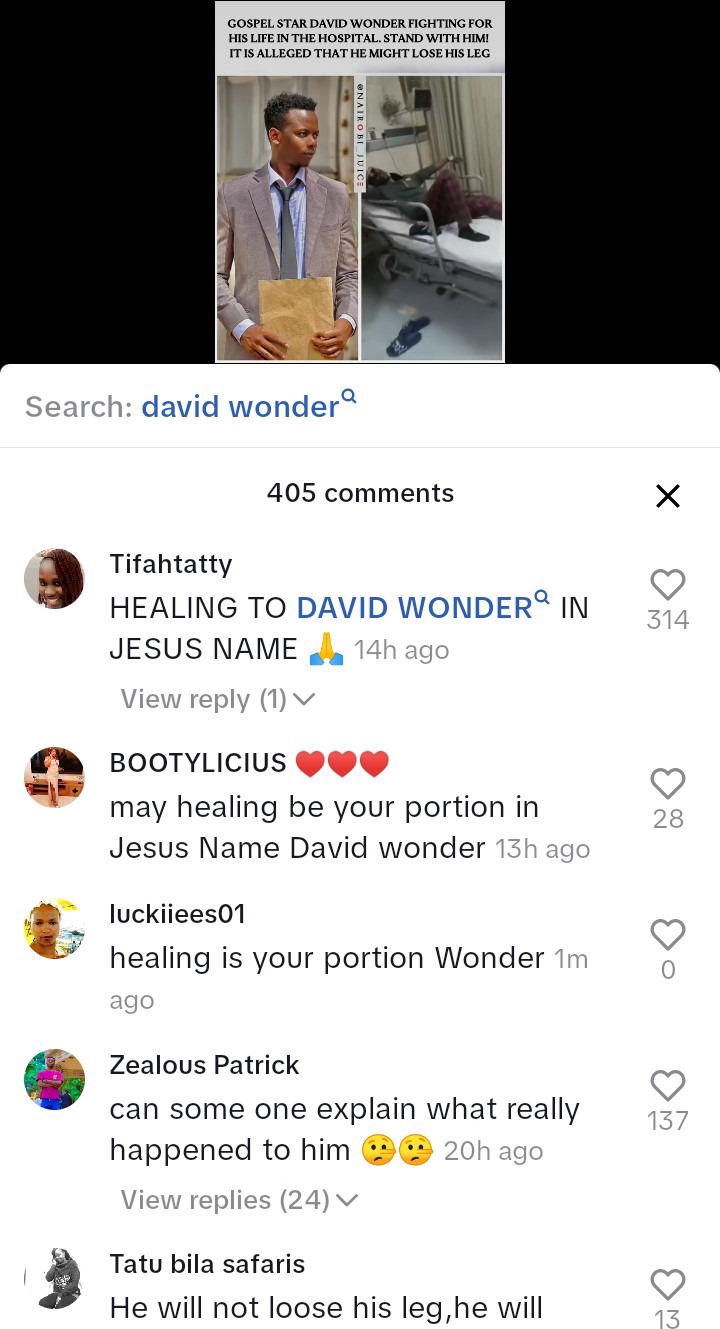Like Tatu bila safaris' comment
The image size is (720, 1329).
coord(667,1285)
